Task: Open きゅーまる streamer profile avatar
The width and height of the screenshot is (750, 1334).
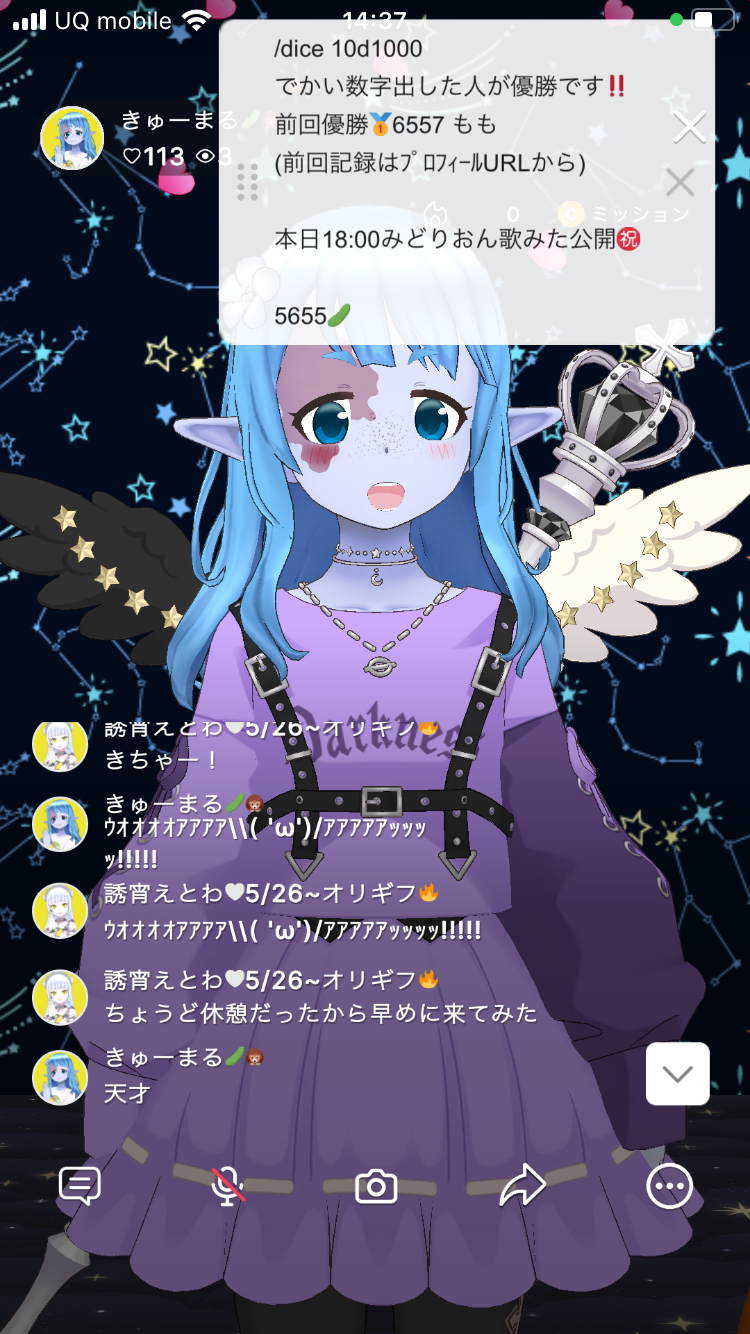Action: click(x=72, y=138)
